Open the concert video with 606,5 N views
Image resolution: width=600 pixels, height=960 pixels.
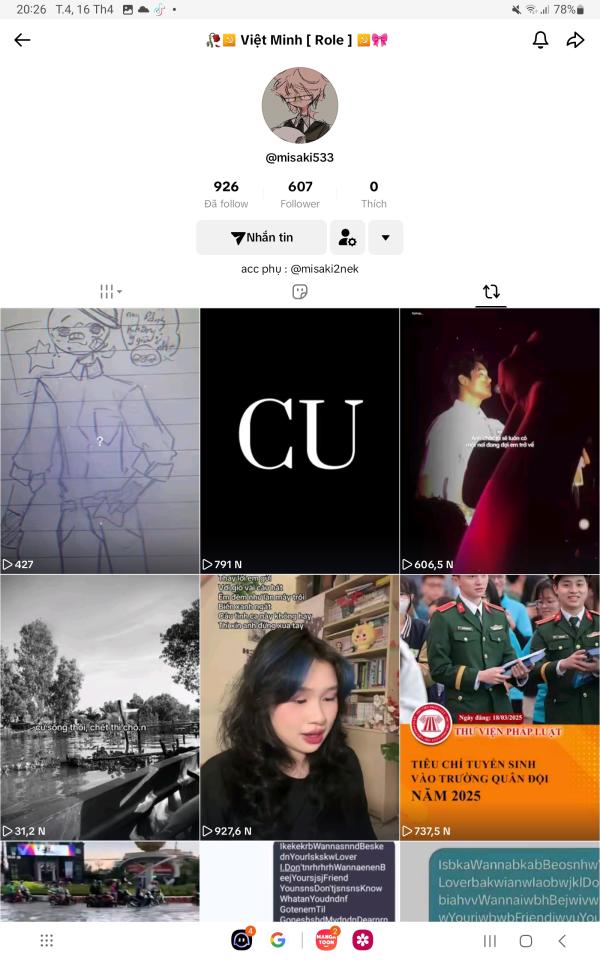500,441
